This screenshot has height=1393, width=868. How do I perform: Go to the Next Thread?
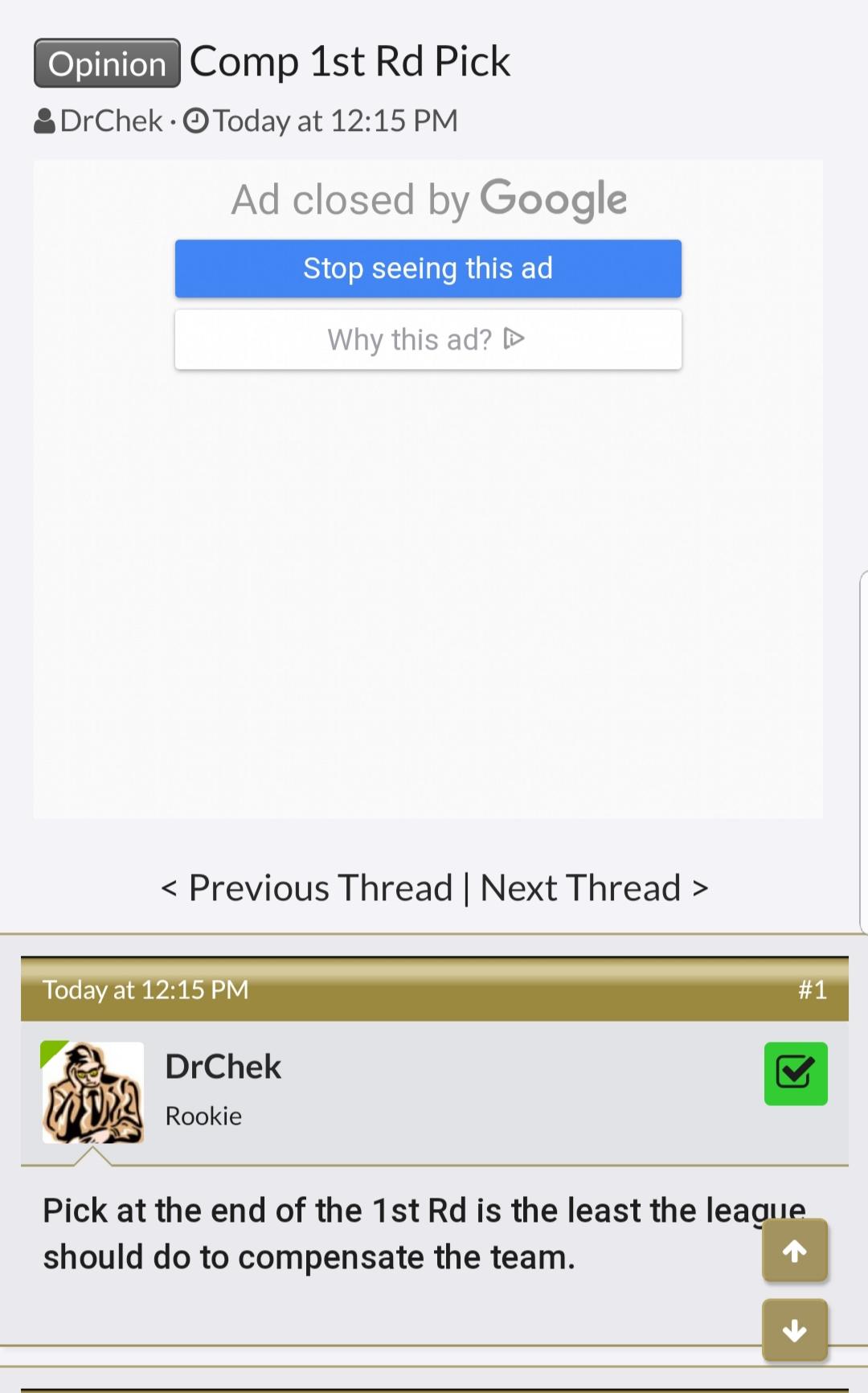(x=595, y=888)
